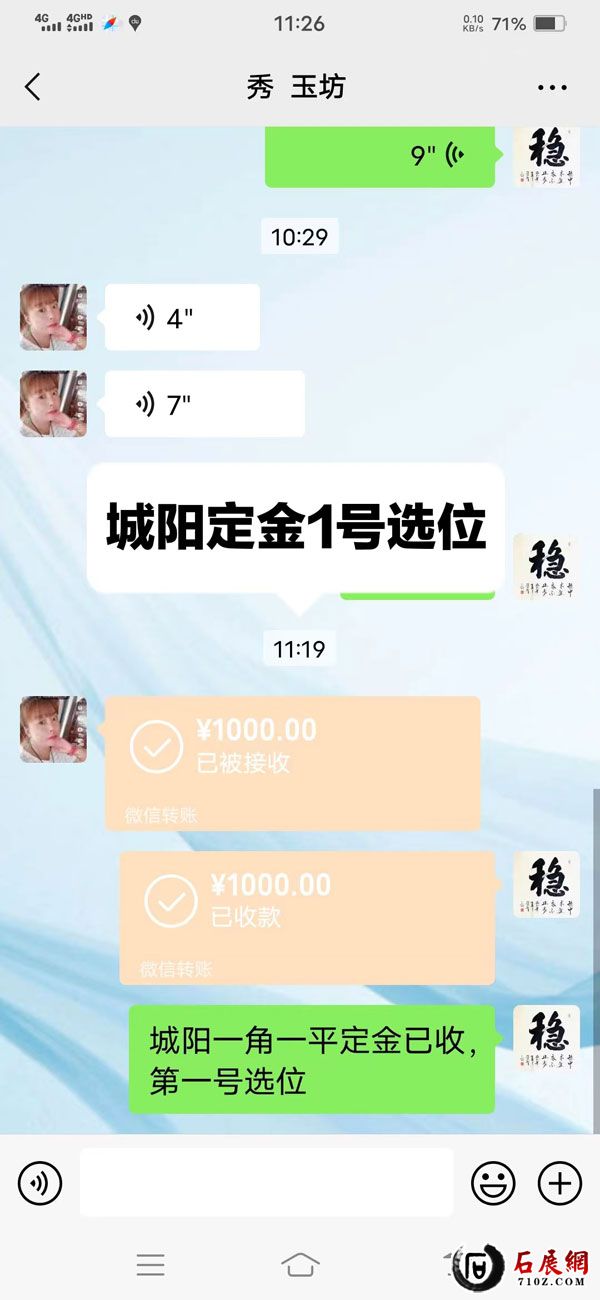Open the system recent apps menu
600x1300 pixels.
click(150, 1265)
